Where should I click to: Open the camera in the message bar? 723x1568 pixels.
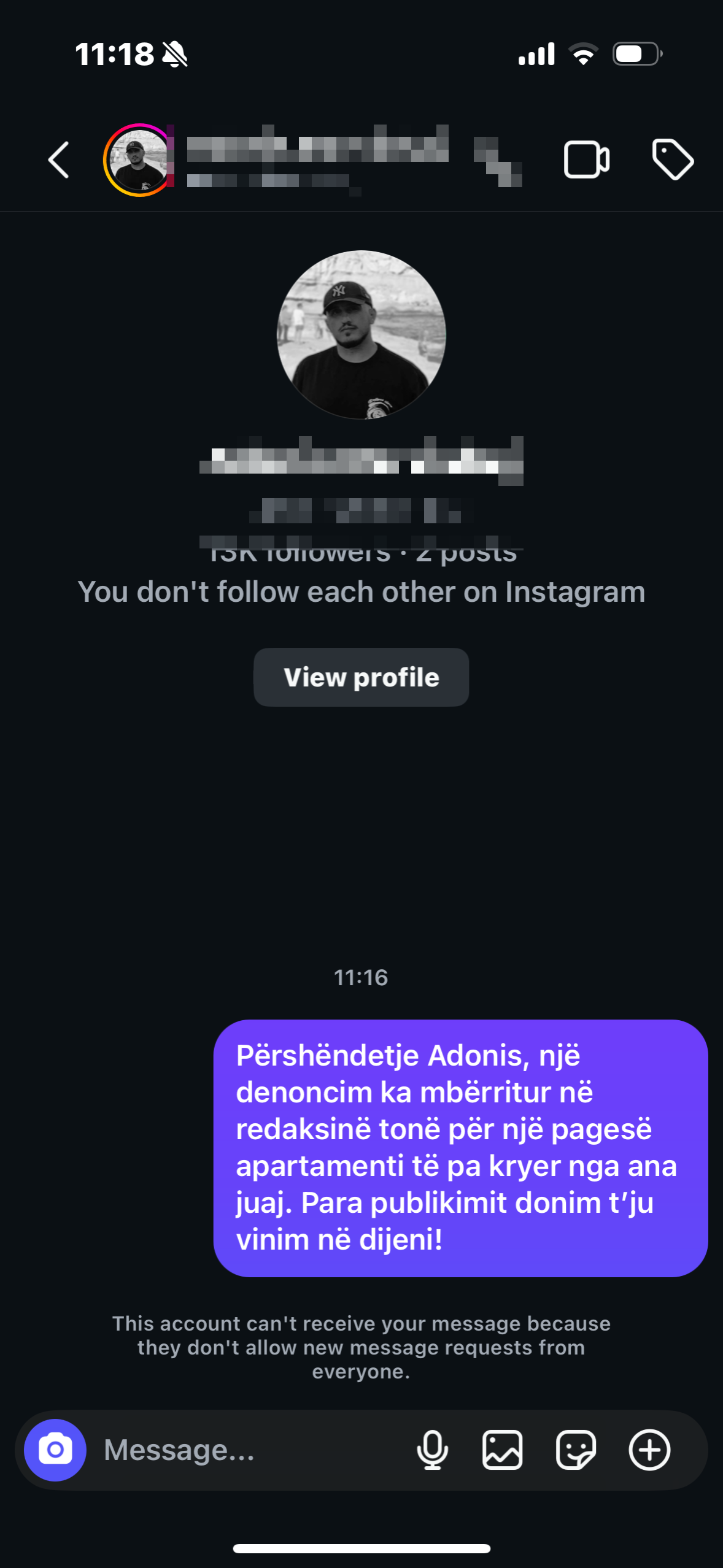[x=55, y=1450]
